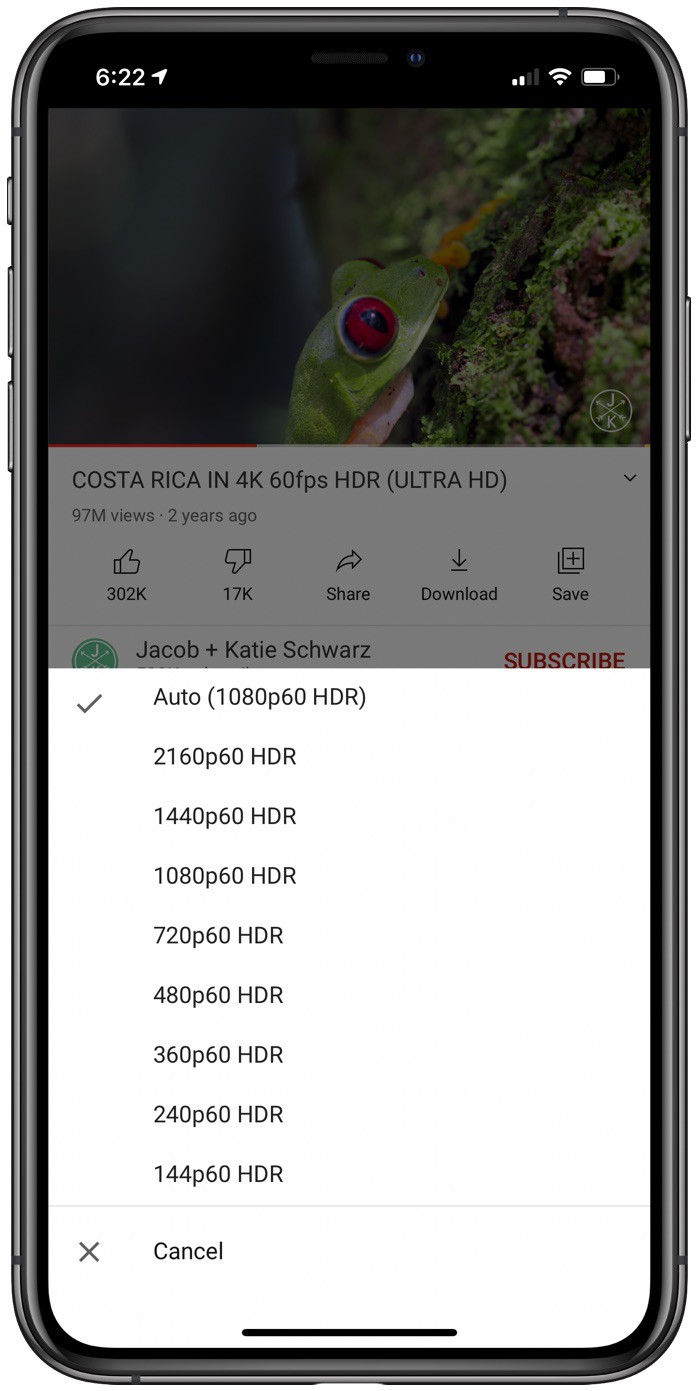The width and height of the screenshot is (700, 1391).
Task: Select 480p60 HDR quality
Action: tap(218, 995)
